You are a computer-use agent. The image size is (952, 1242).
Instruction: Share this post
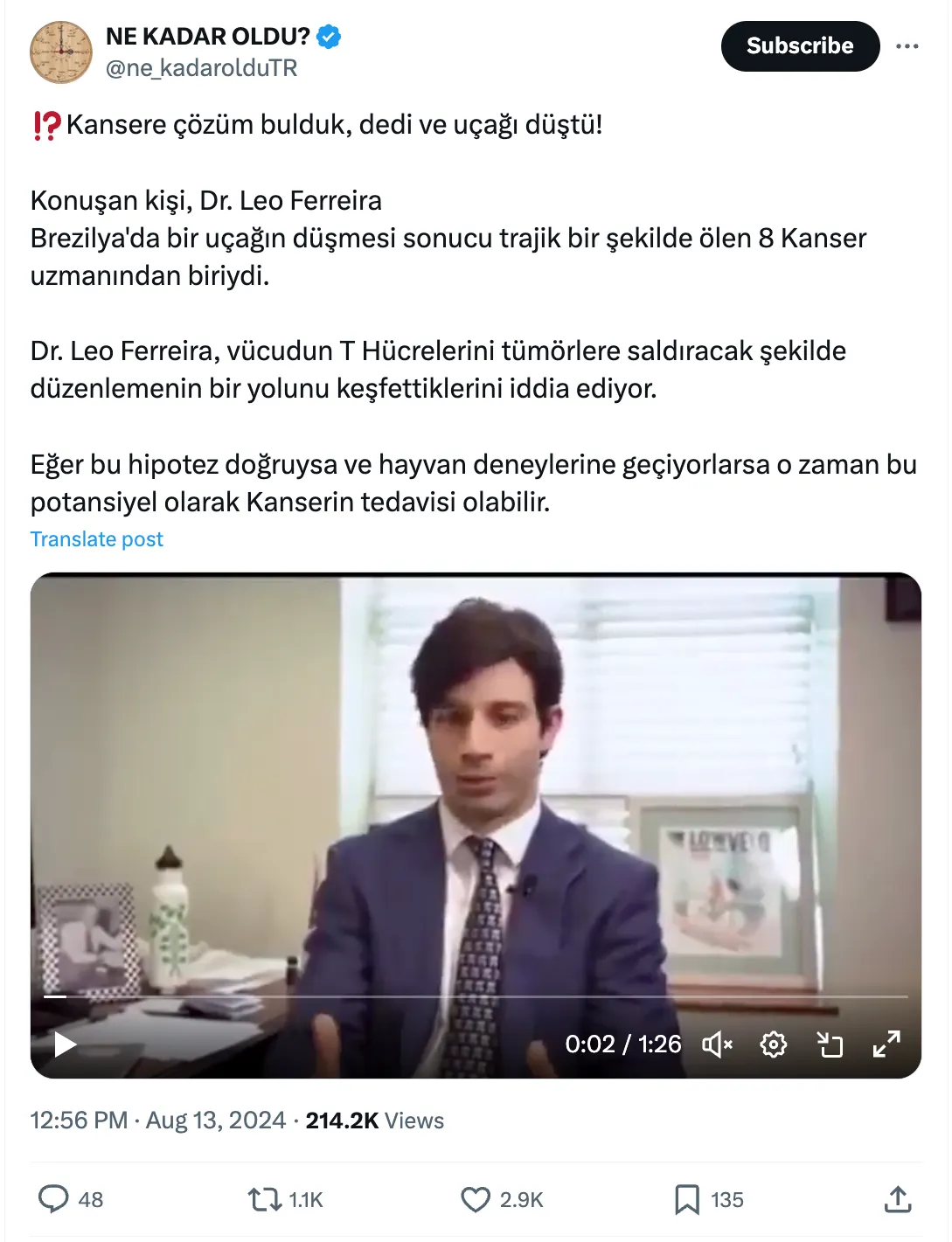(x=897, y=1199)
